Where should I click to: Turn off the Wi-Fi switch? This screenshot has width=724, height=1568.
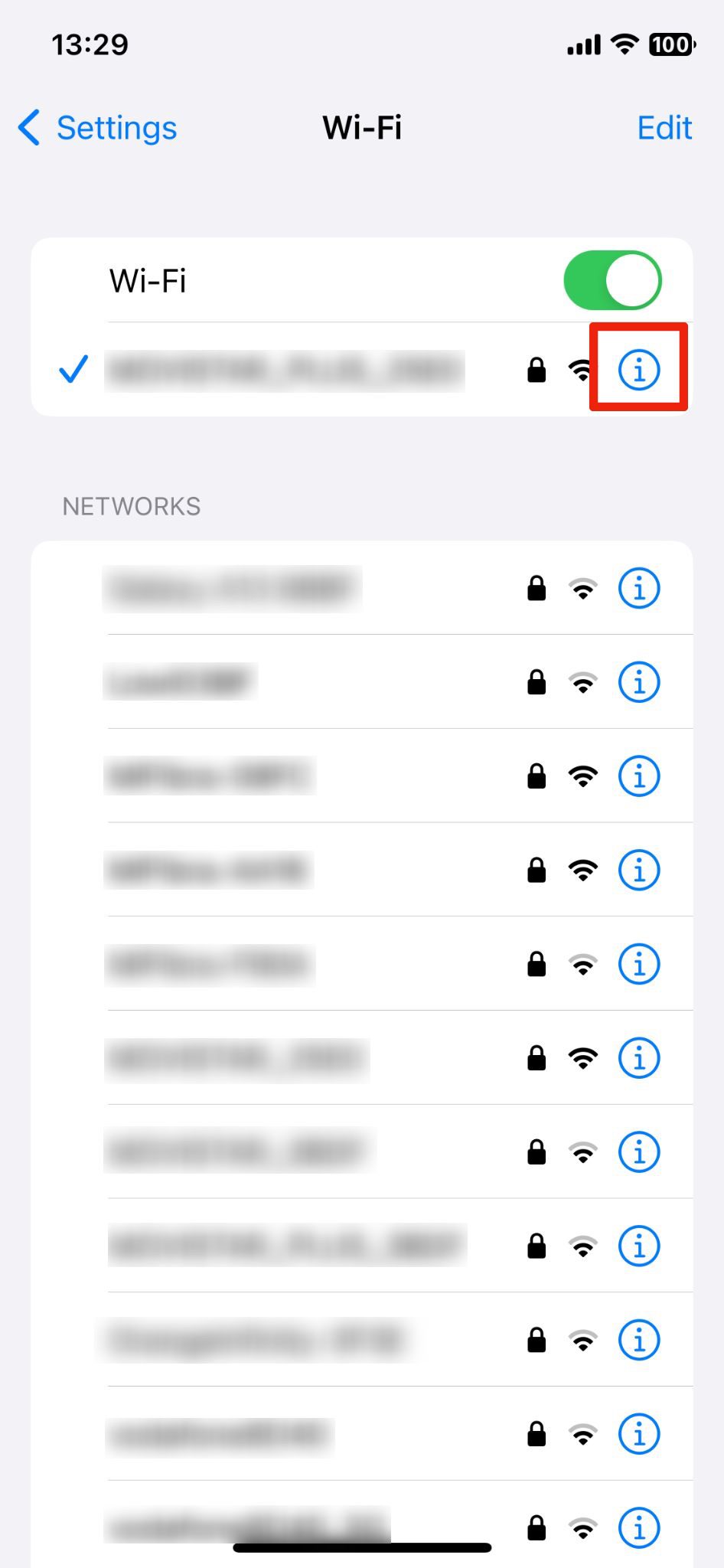point(612,280)
